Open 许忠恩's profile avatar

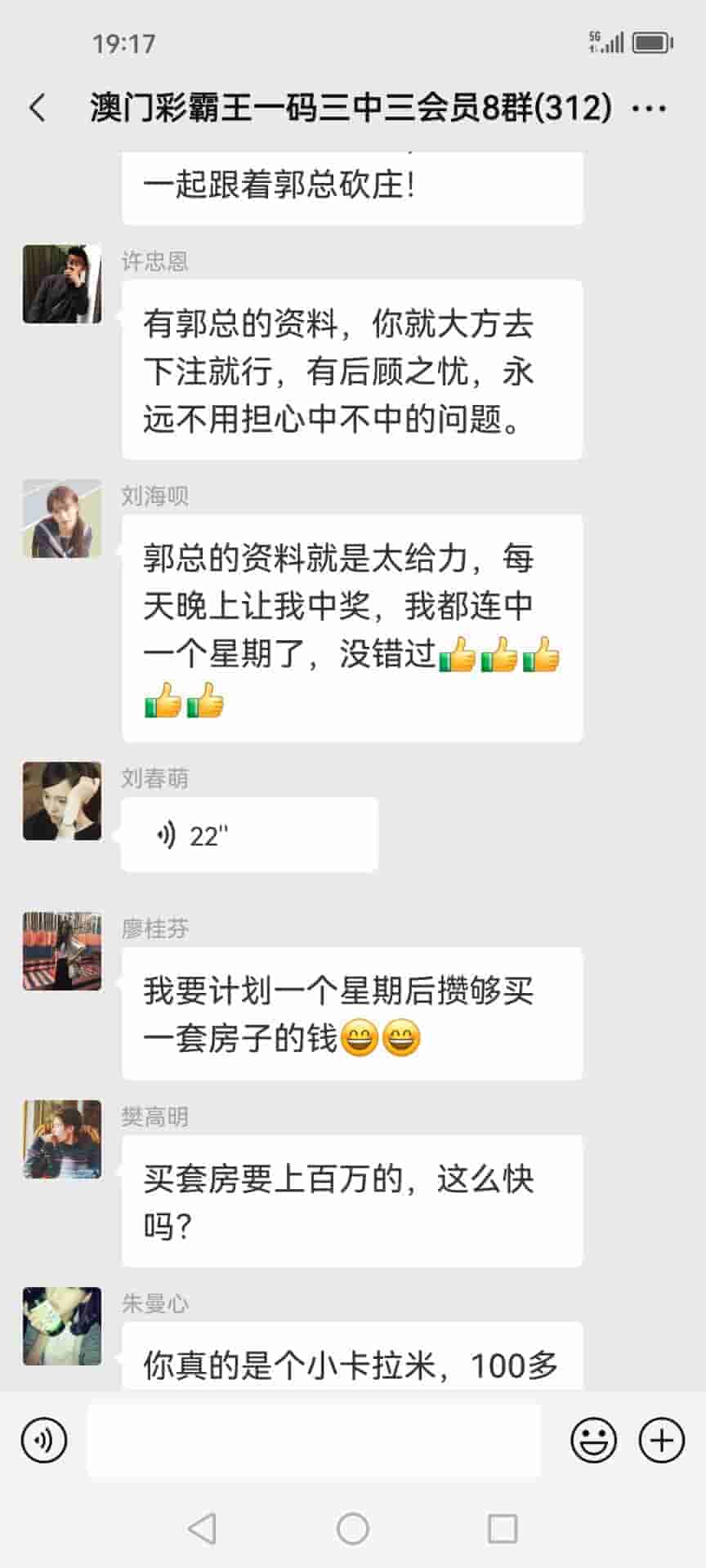(62, 284)
